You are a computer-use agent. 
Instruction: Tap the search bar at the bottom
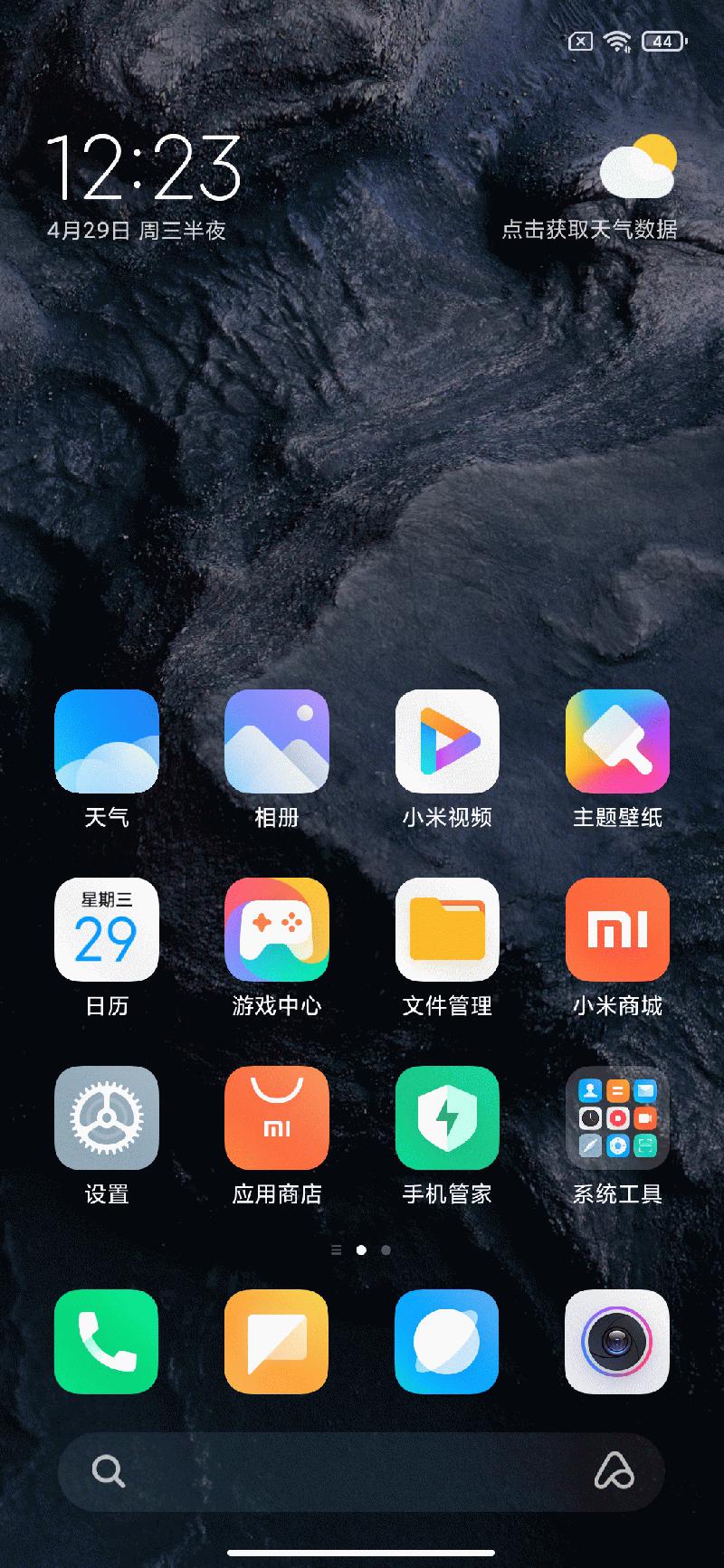344,1471
